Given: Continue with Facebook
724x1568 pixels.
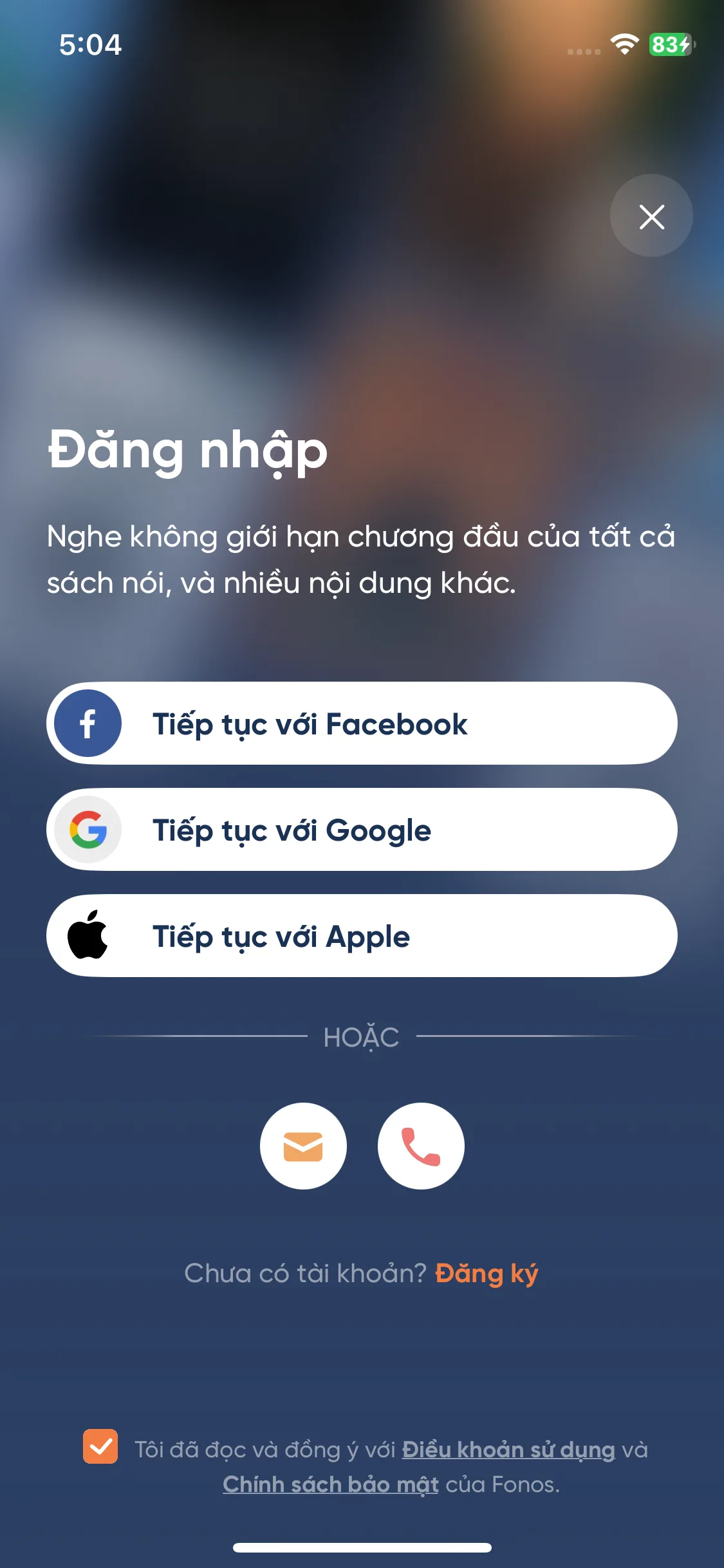Looking at the screenshot, I should coord(362,723).
